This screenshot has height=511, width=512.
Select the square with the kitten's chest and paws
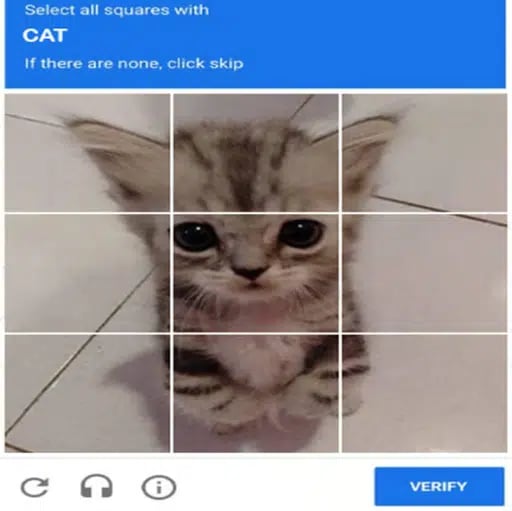(256, 393)
